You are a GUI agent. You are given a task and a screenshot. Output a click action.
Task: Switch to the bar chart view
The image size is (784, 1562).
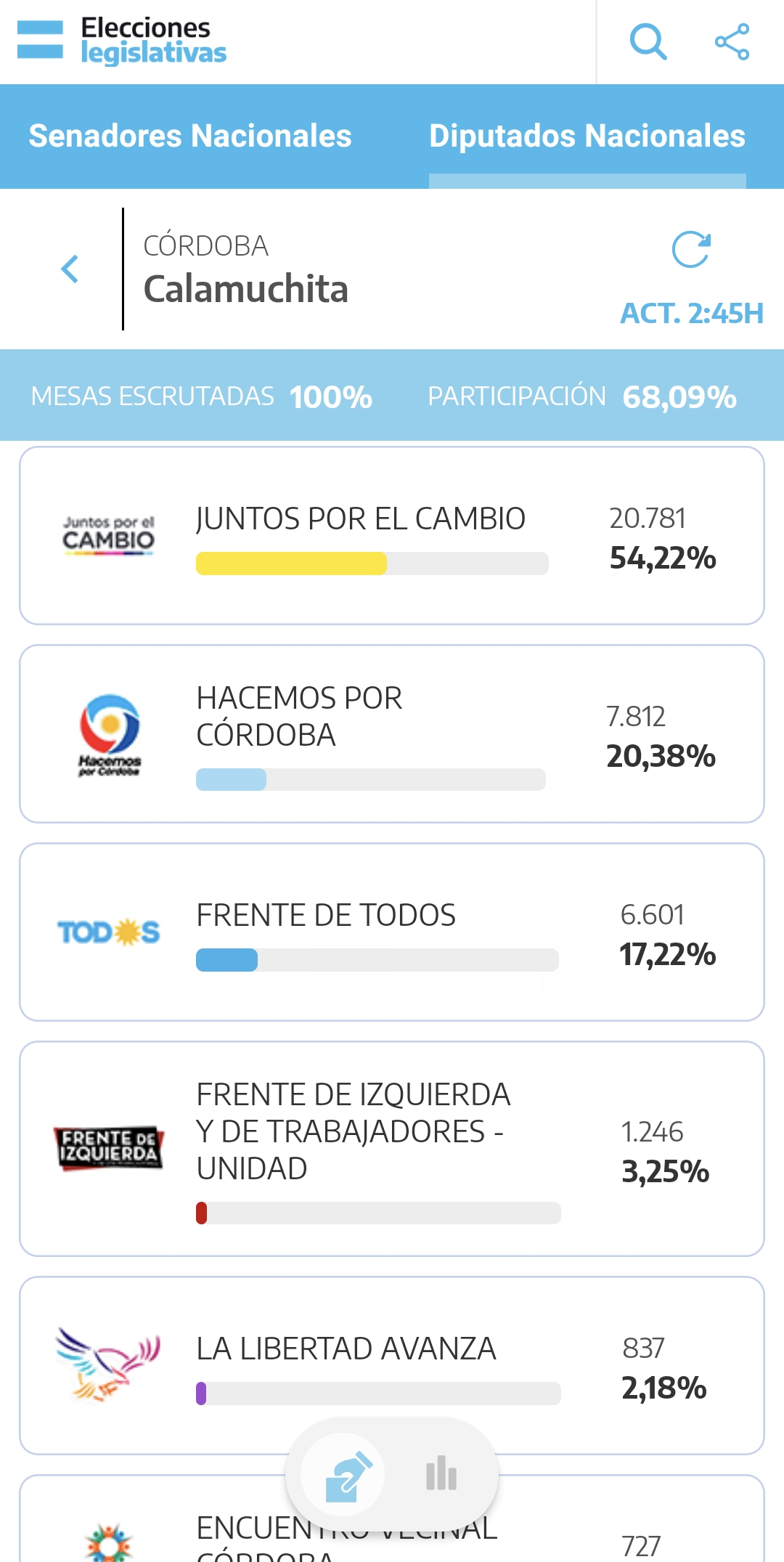[441, 1474]
